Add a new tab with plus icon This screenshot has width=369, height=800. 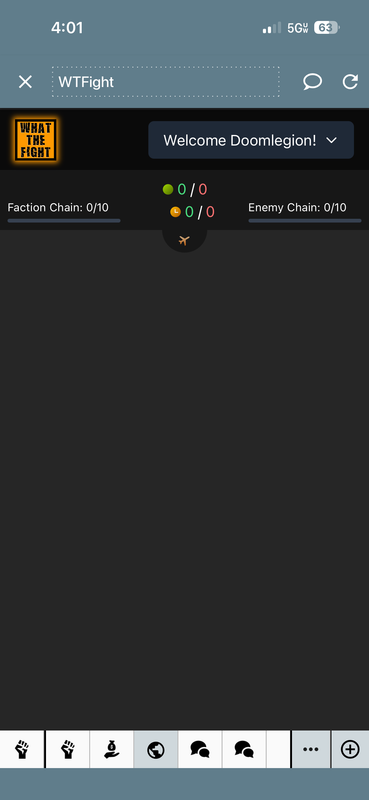350,749
